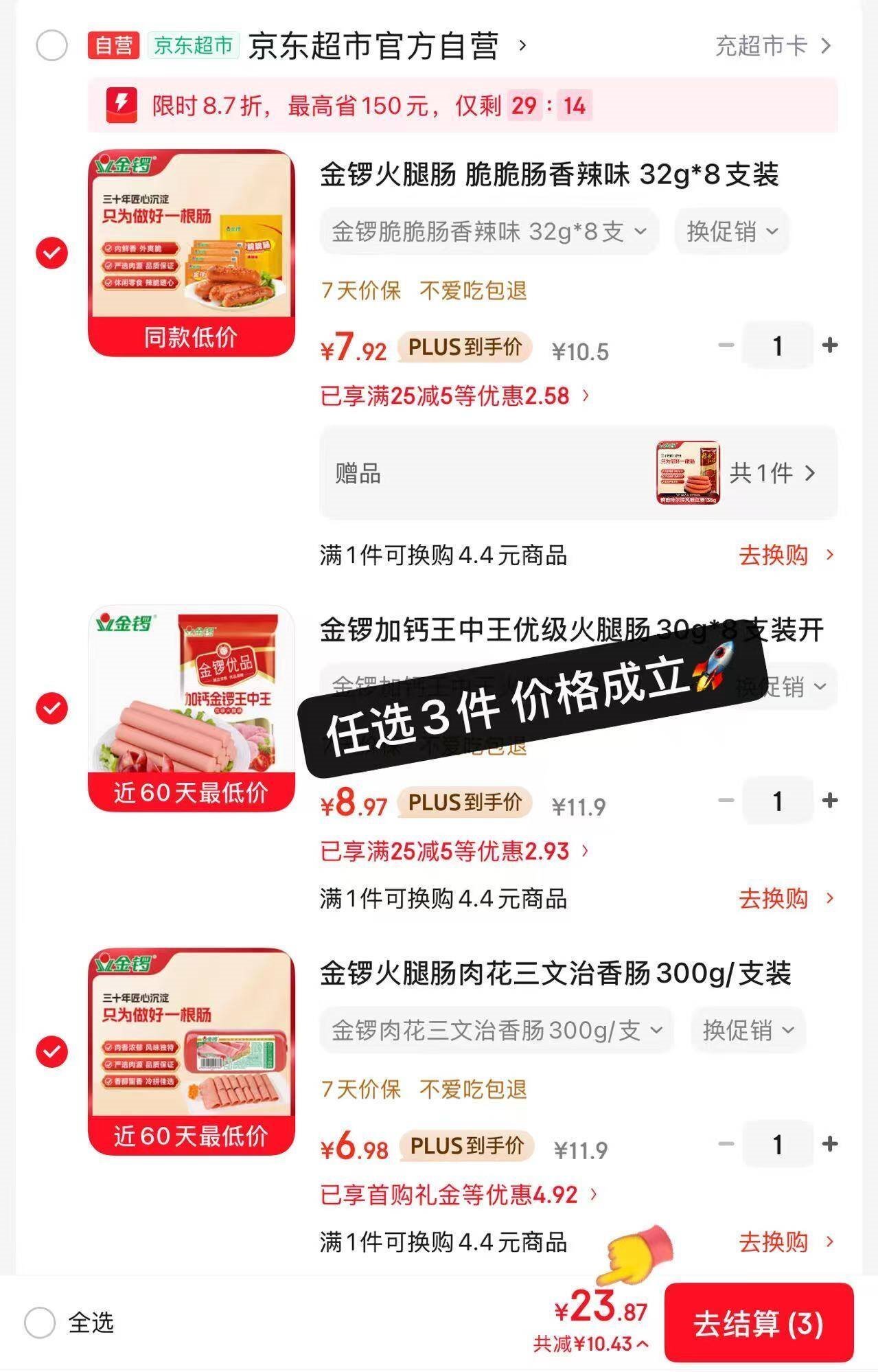
Task: Uncheck the 金锣脆脆肠香辣味 item
Action: [52, 253]
